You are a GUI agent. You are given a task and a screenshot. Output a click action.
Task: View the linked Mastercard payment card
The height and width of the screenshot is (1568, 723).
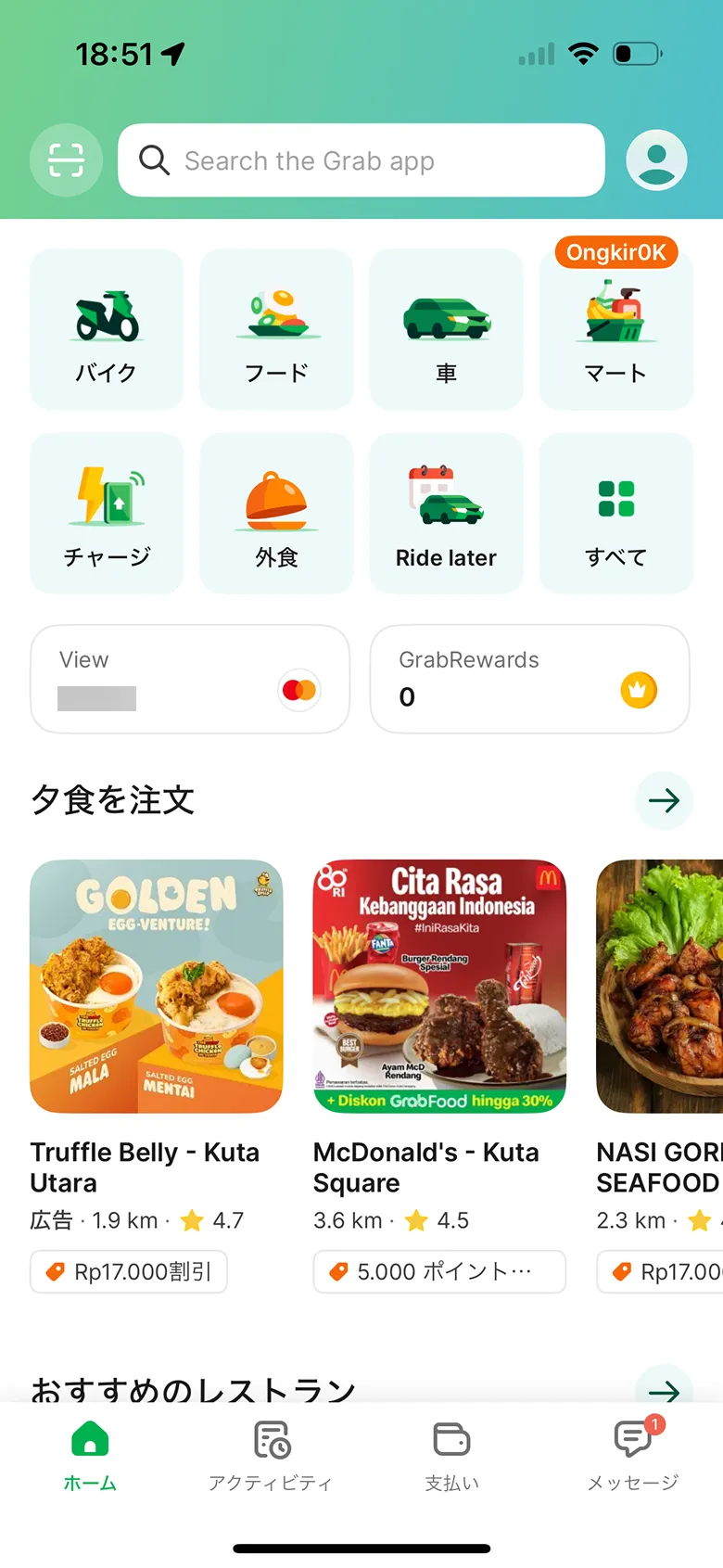coord(189,678)
